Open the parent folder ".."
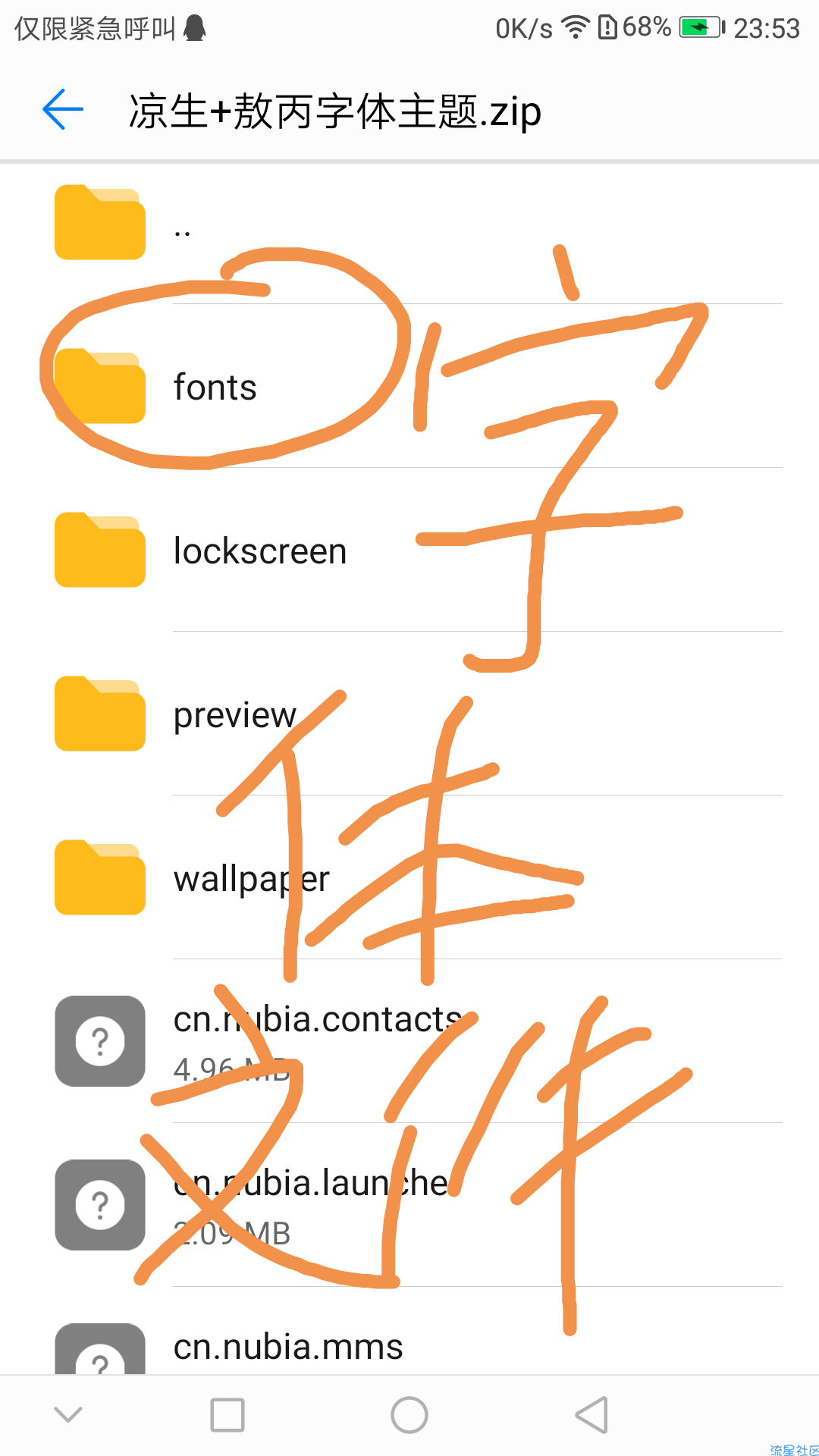 409,222
